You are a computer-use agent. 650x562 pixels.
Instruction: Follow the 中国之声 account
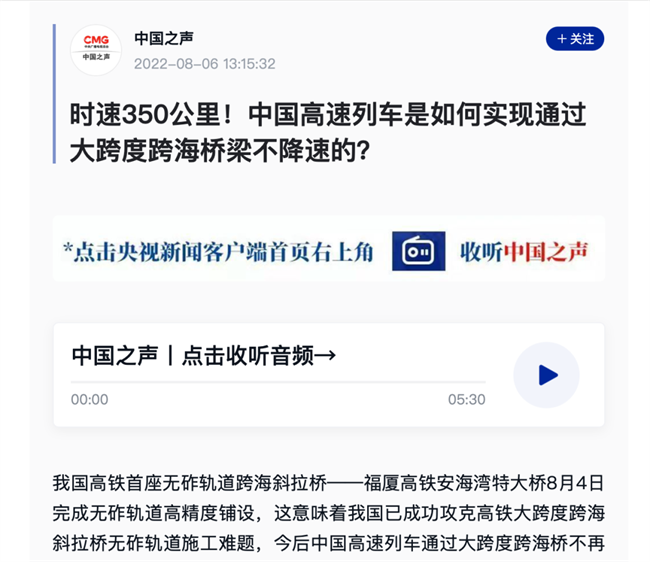coord(575,39)
